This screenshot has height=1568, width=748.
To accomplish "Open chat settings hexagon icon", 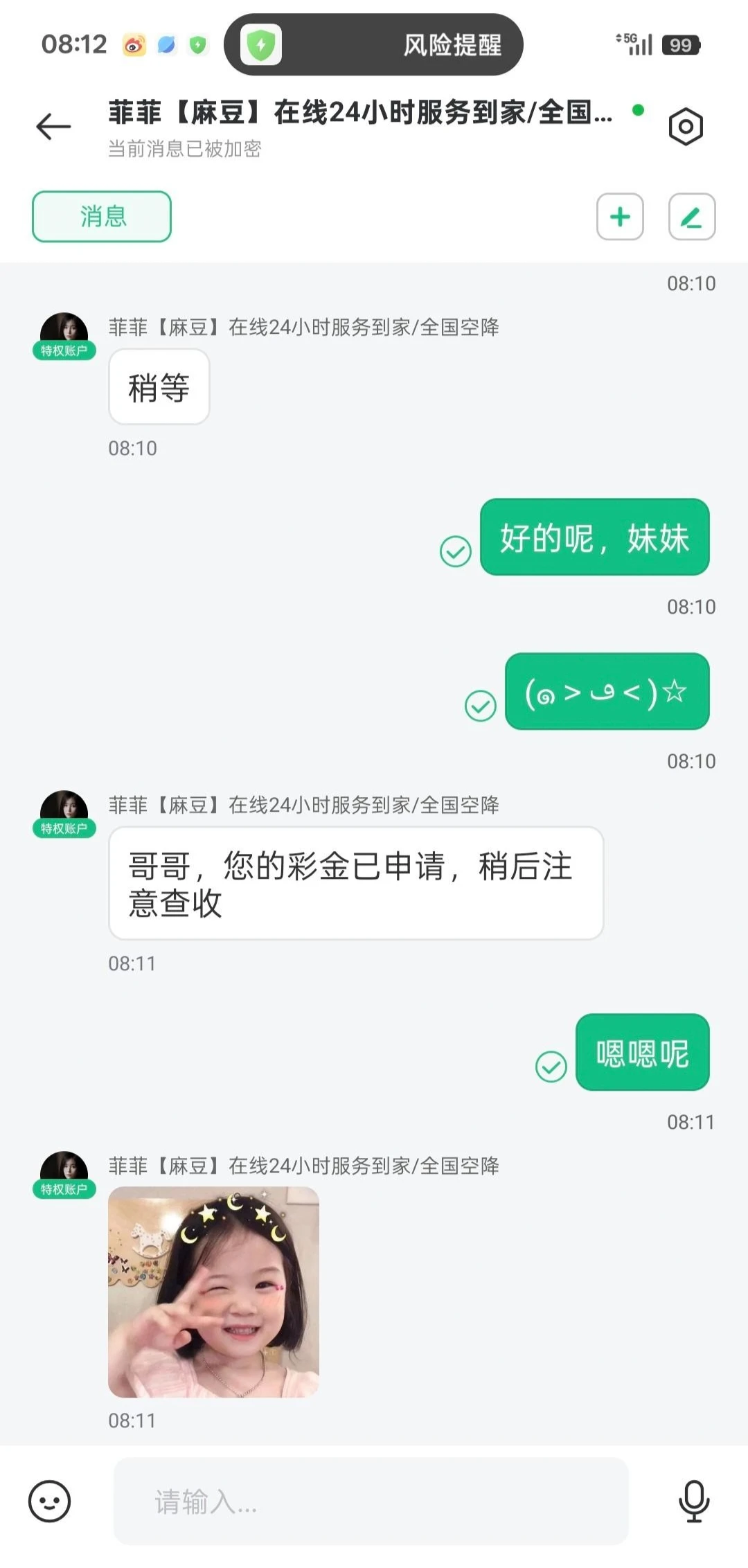I will click(x=686, y=127).
